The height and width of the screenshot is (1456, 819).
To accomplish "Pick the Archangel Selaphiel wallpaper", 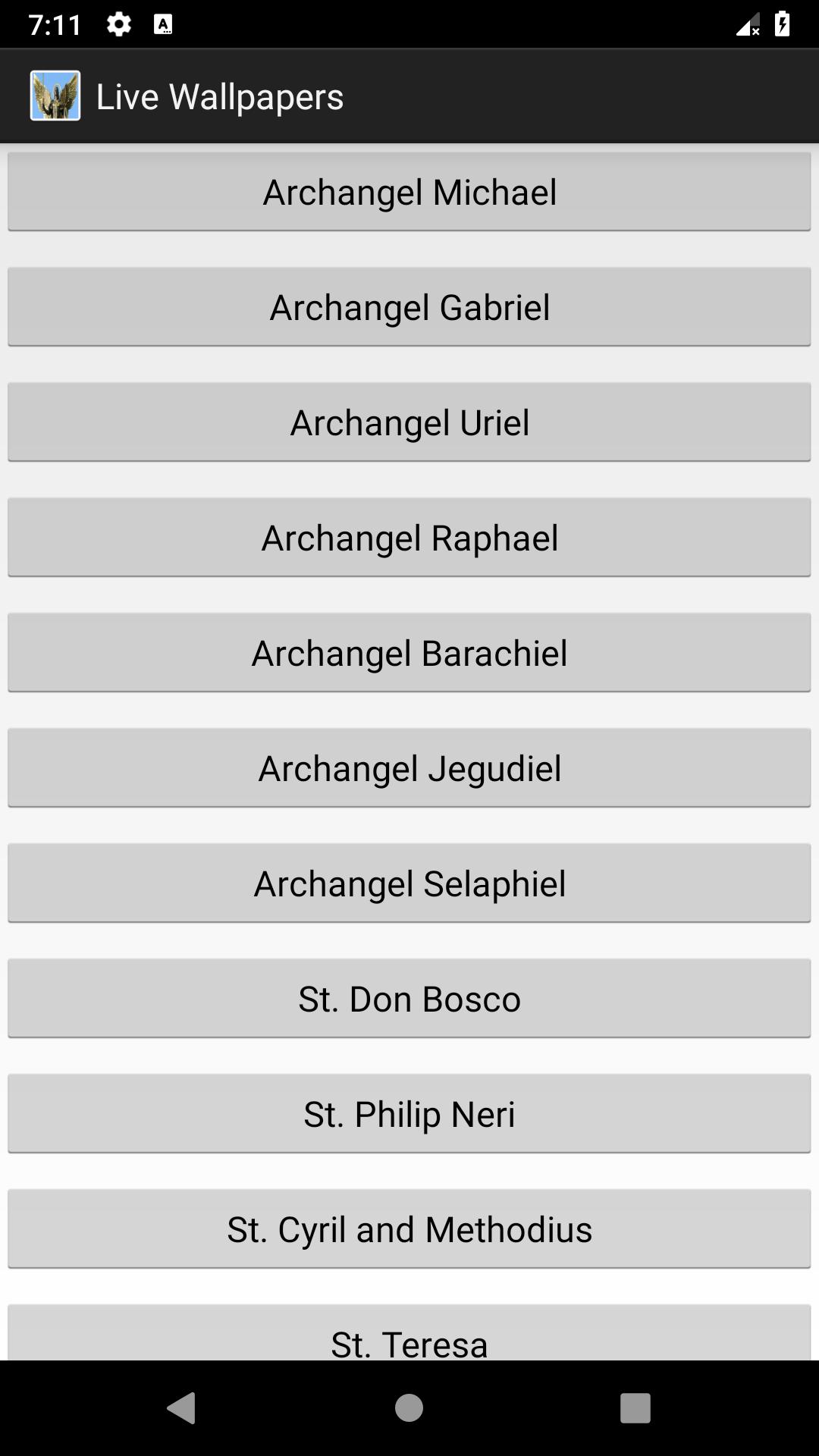I will click(409, 883).
